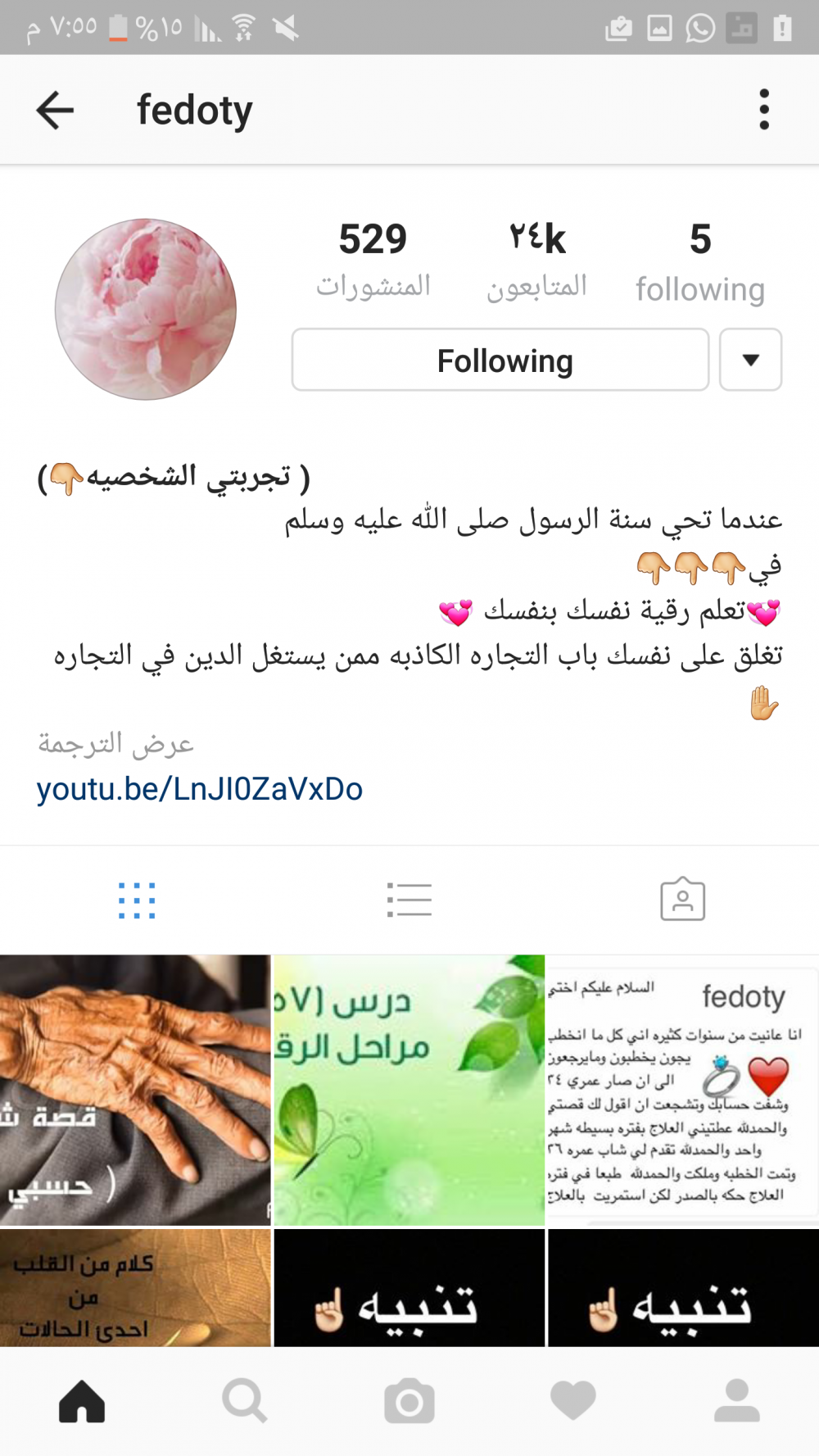This screenshot has height=1456, width=819.
Task: Tap the Following button to unfollow
Action: click(x=500, y=361)
